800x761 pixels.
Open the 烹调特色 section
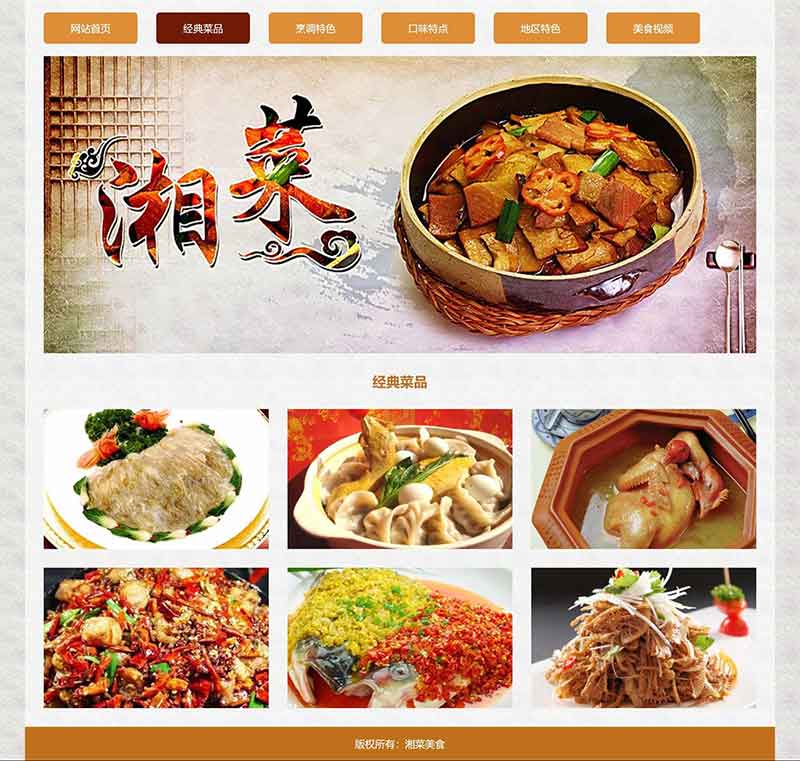click(x=315, y=28)
